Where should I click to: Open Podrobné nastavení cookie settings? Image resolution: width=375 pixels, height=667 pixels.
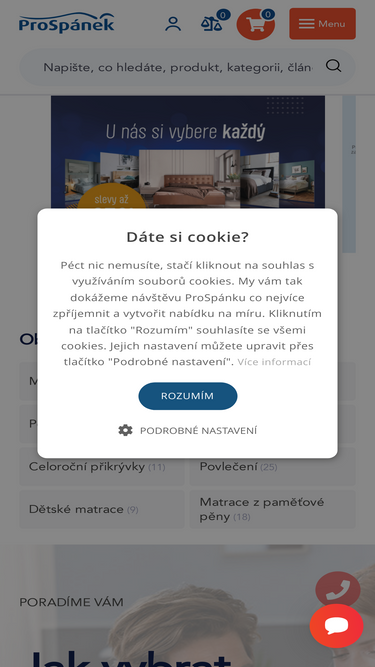point(188,430)
